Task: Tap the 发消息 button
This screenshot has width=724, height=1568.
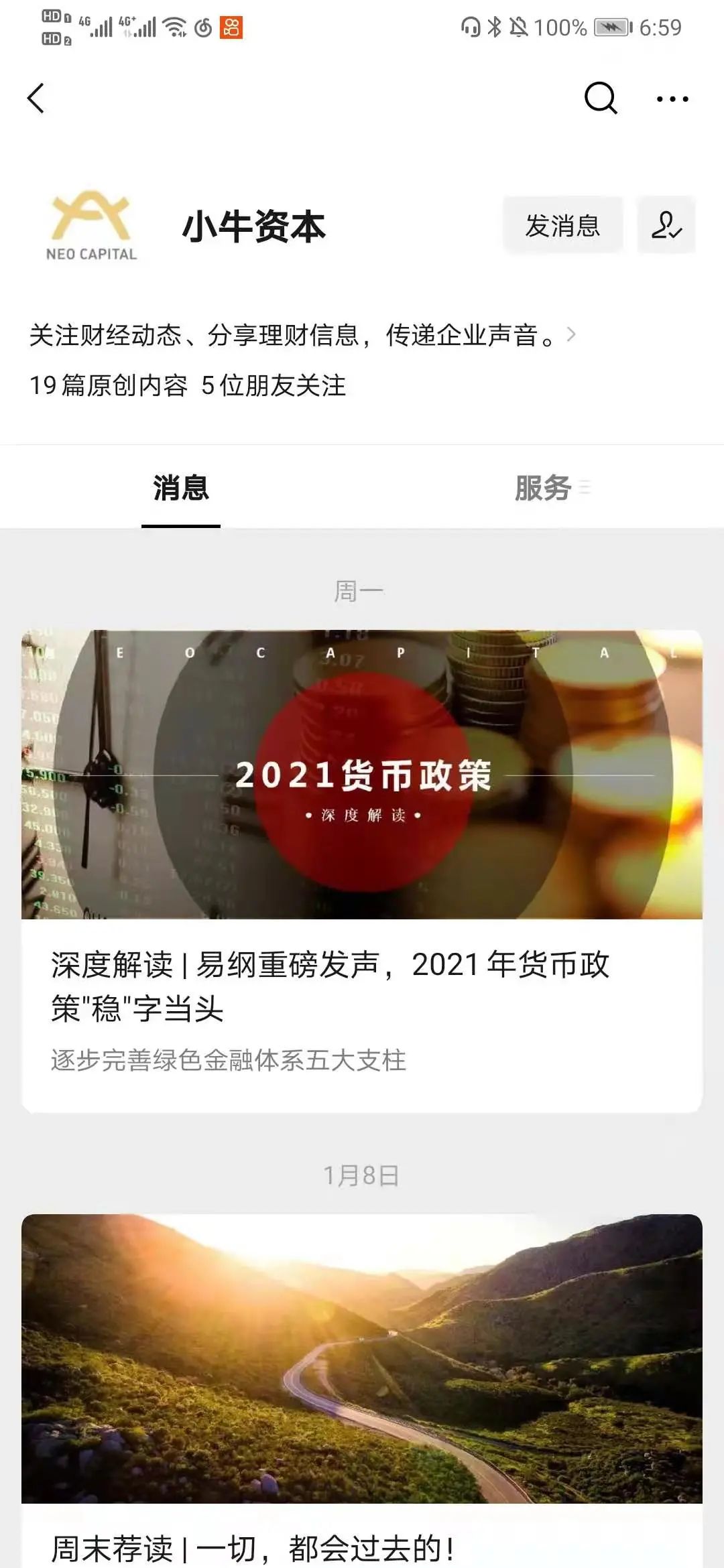Action: click(562, 226)
